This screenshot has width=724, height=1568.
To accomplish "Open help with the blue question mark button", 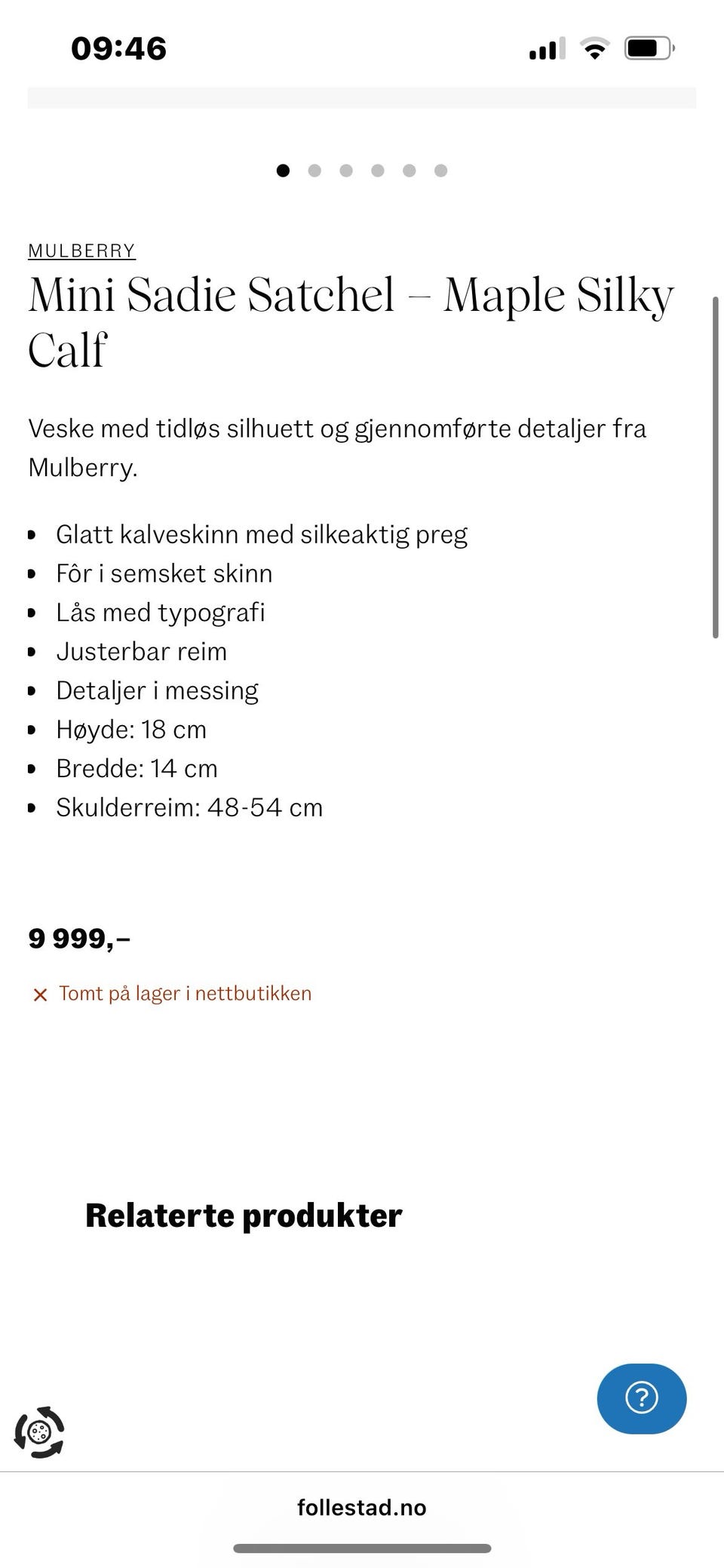I will click(641, 1398).
